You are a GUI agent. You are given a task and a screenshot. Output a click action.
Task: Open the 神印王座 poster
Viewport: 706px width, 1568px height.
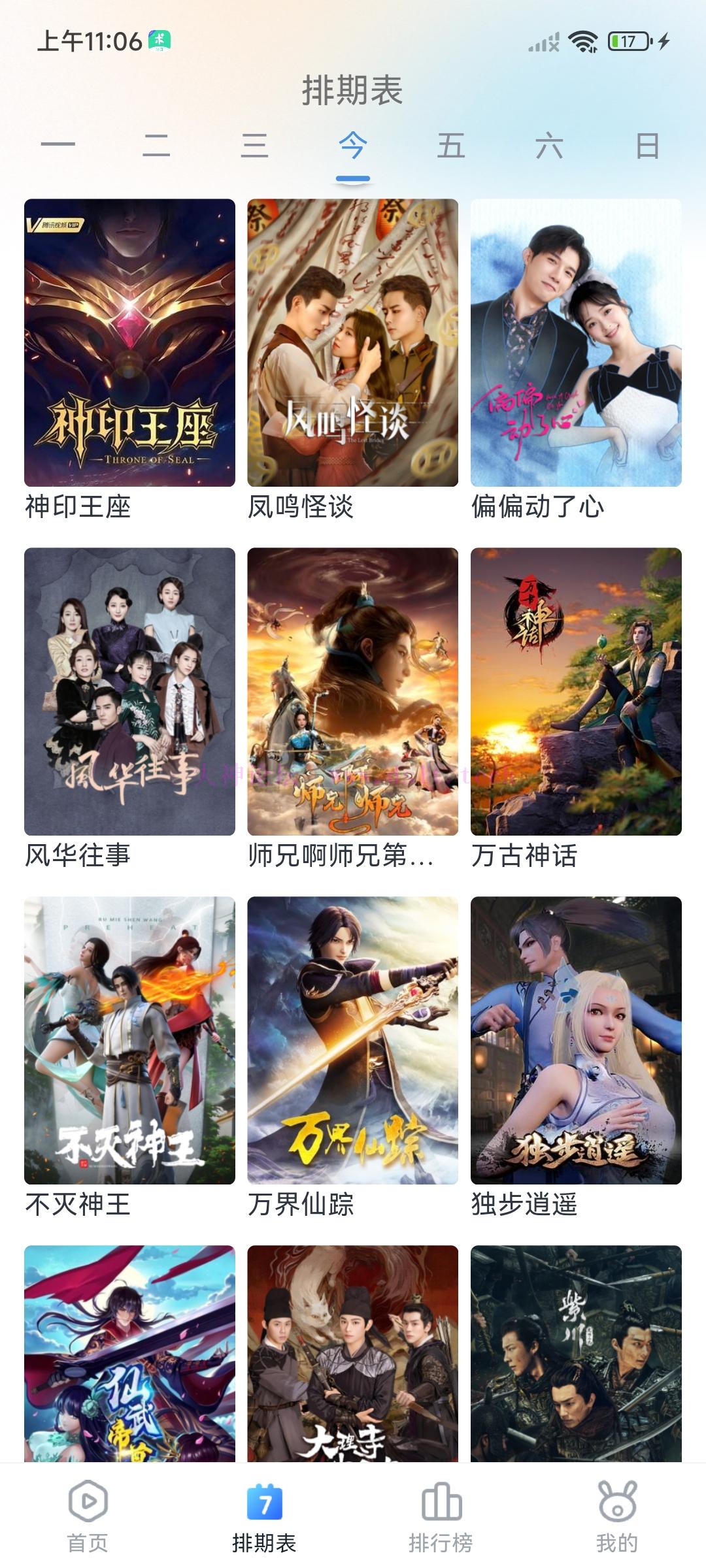pos(129,342)
